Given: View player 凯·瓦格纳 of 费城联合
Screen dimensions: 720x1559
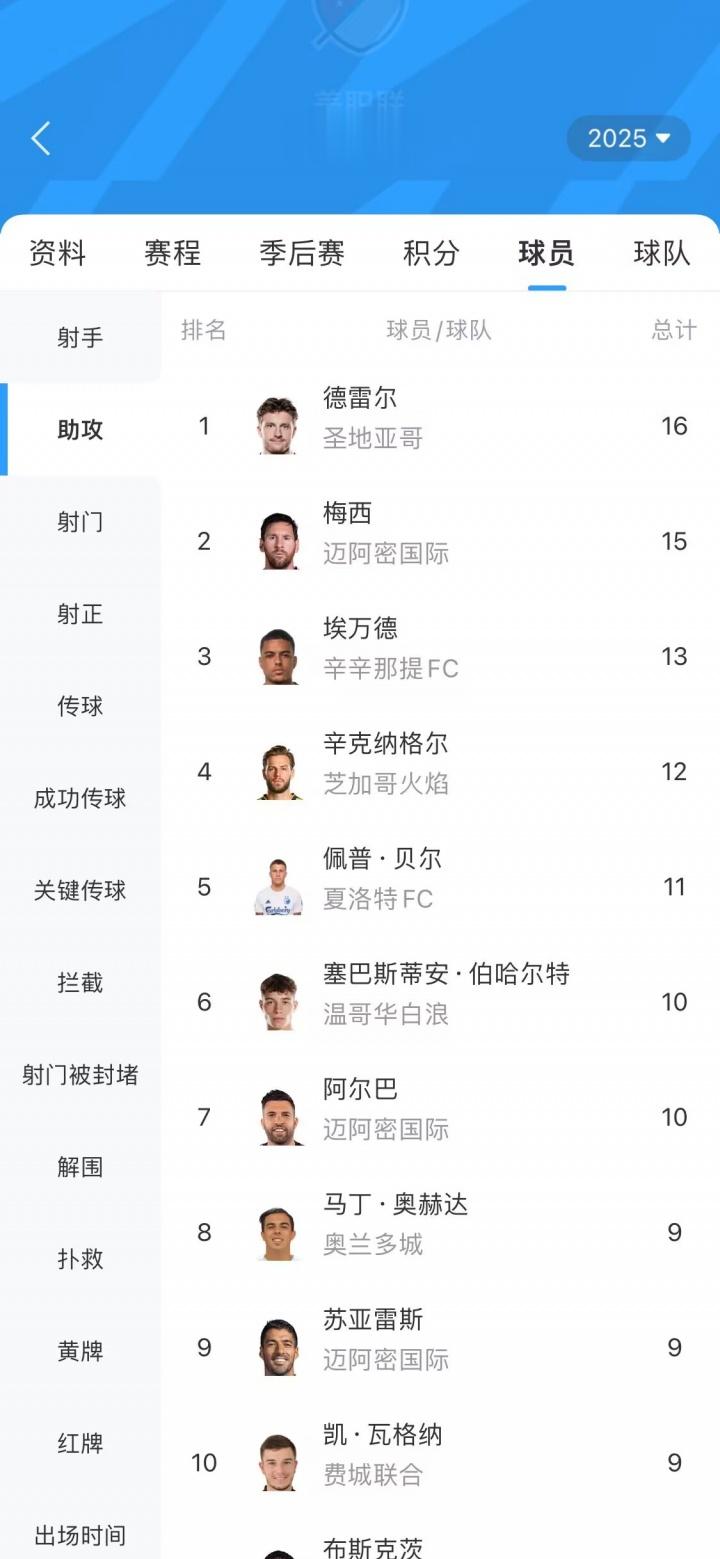Looking at the screenshot, I should point(440,1462).
